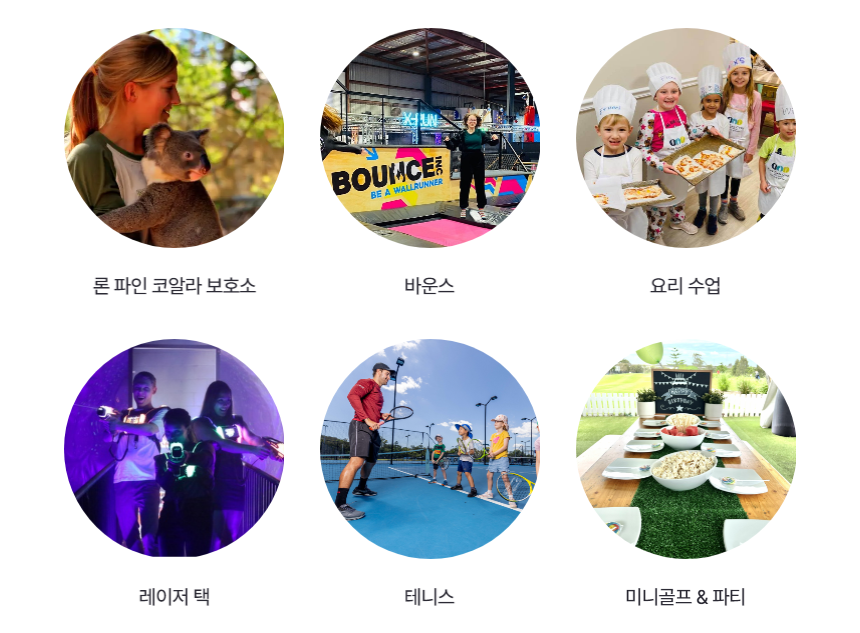Open the 론 파인 코알라 보호소 tile
The width and height of the screenshot is (860, 633).
[174, 138]
